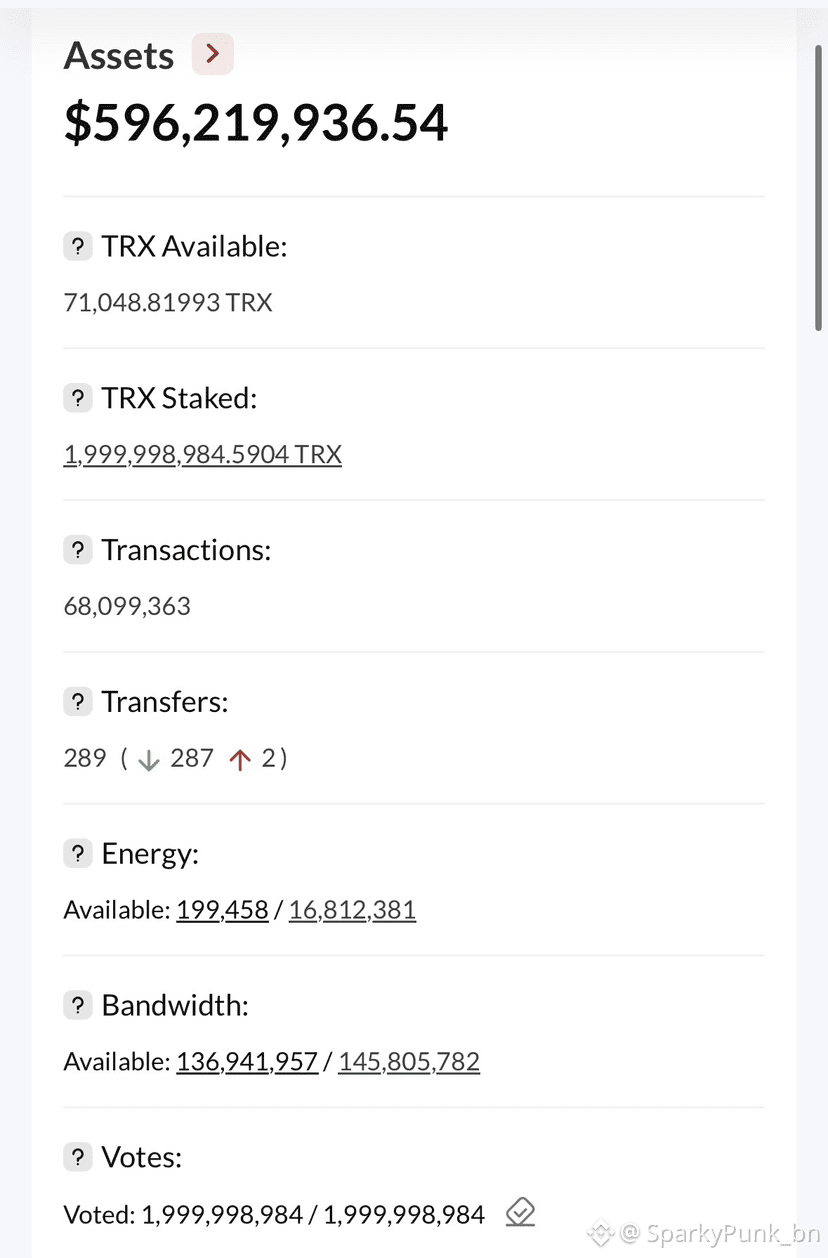Screen dimensions: 828x1258
Task: Tap the help icon beside TRX Available
Action: point(78,246)
